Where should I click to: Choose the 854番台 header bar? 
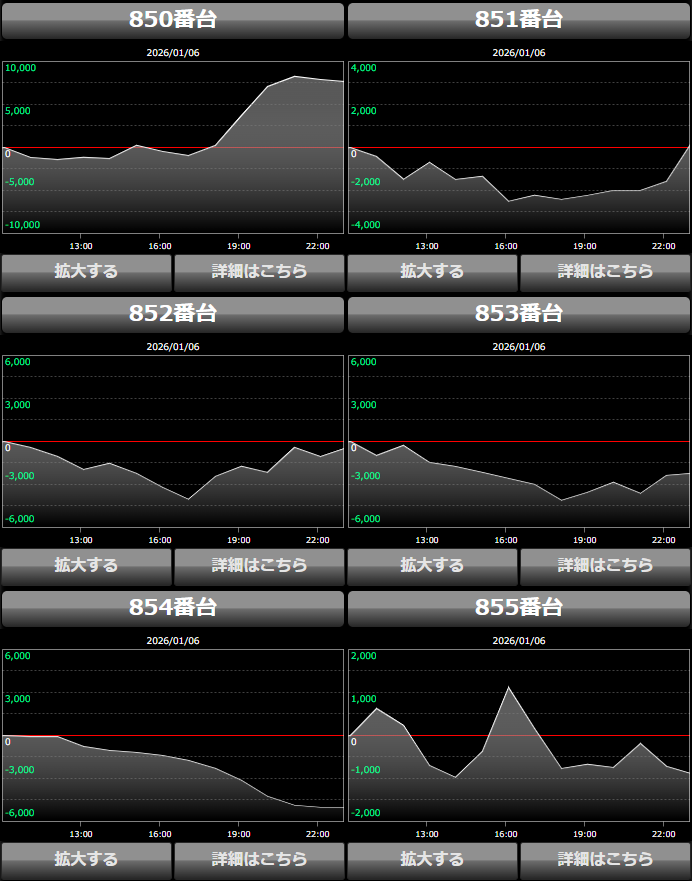coord(173,608)
